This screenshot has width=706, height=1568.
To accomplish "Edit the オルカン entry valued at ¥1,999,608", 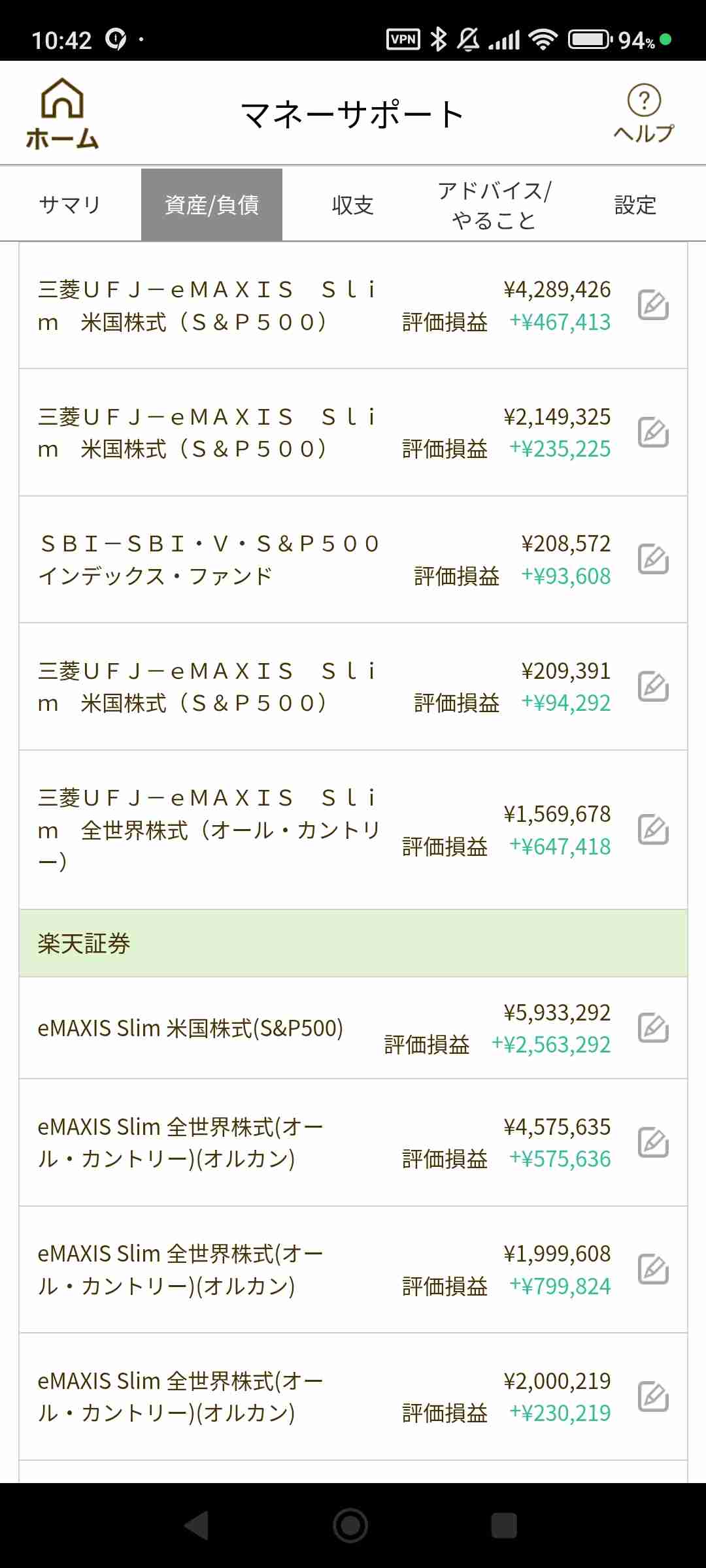I will [653, 1269].
